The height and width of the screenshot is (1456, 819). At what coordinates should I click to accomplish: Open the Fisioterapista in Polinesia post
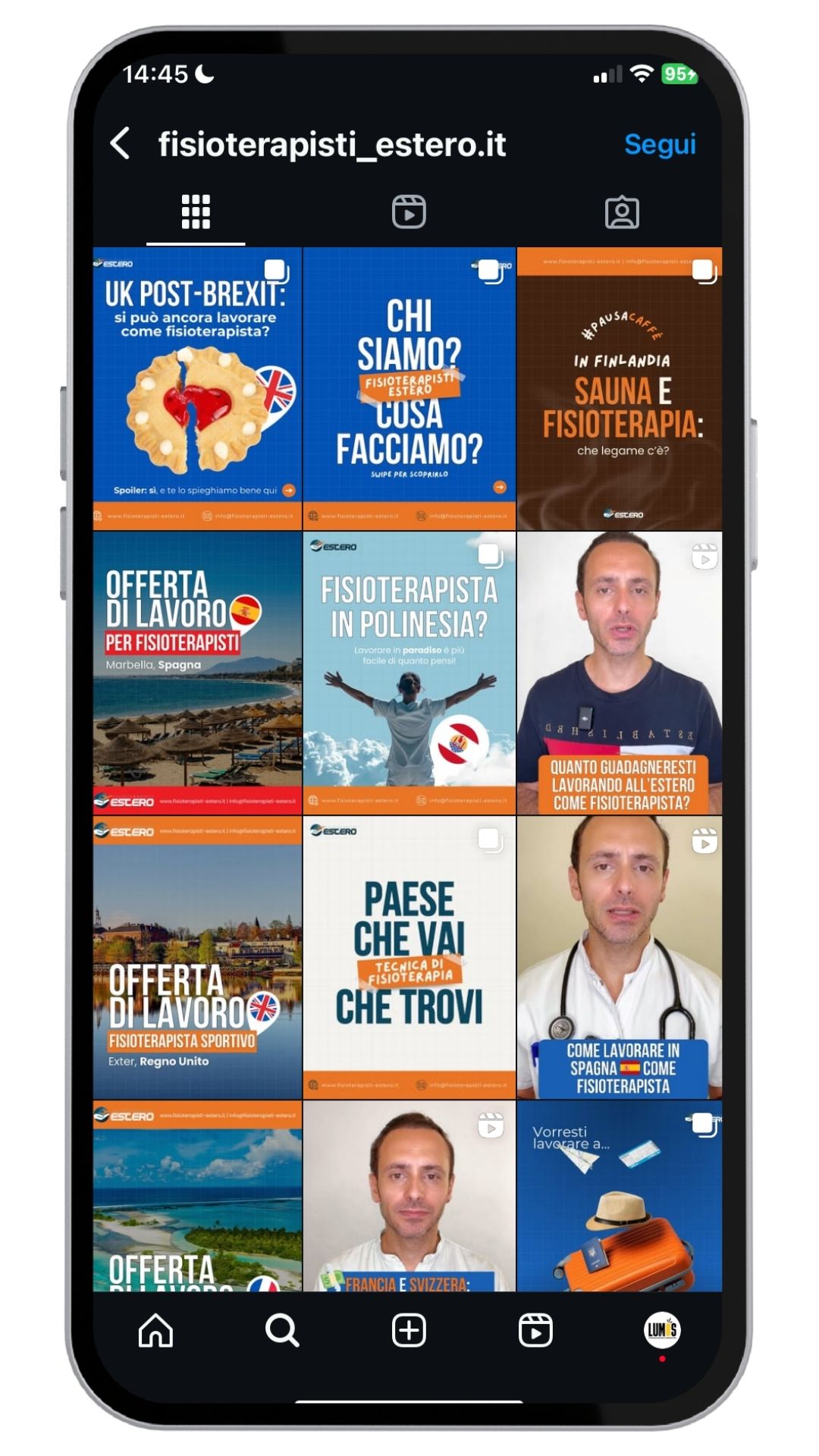pos(409,673)
